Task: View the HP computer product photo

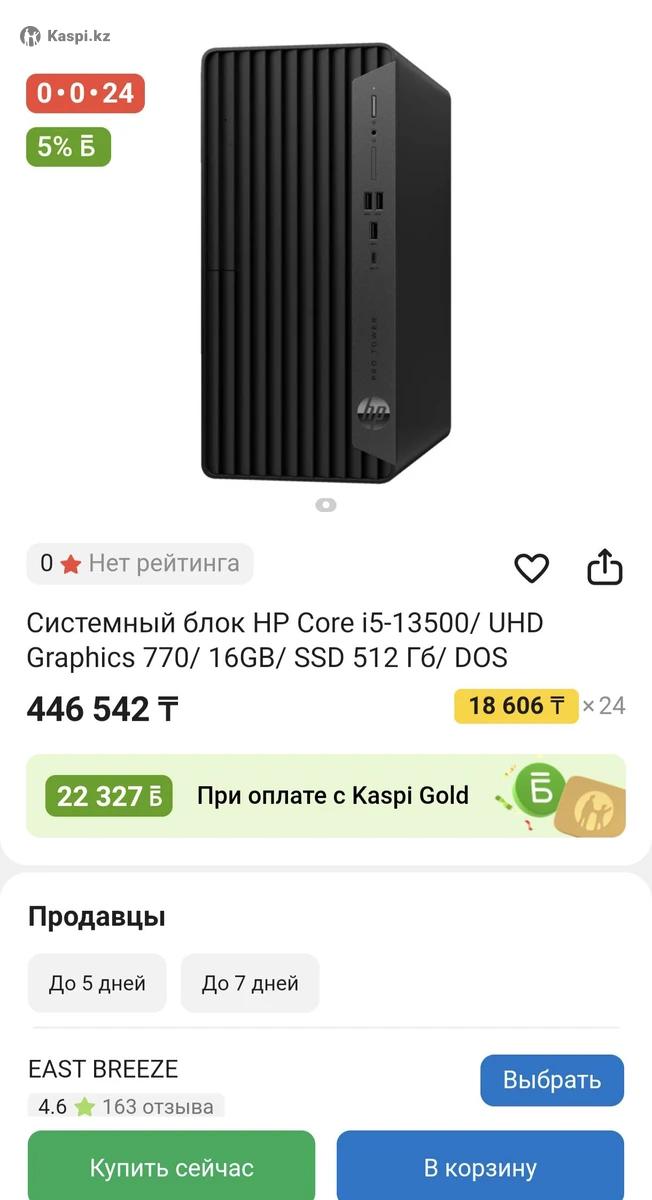Action: (326, 262)
